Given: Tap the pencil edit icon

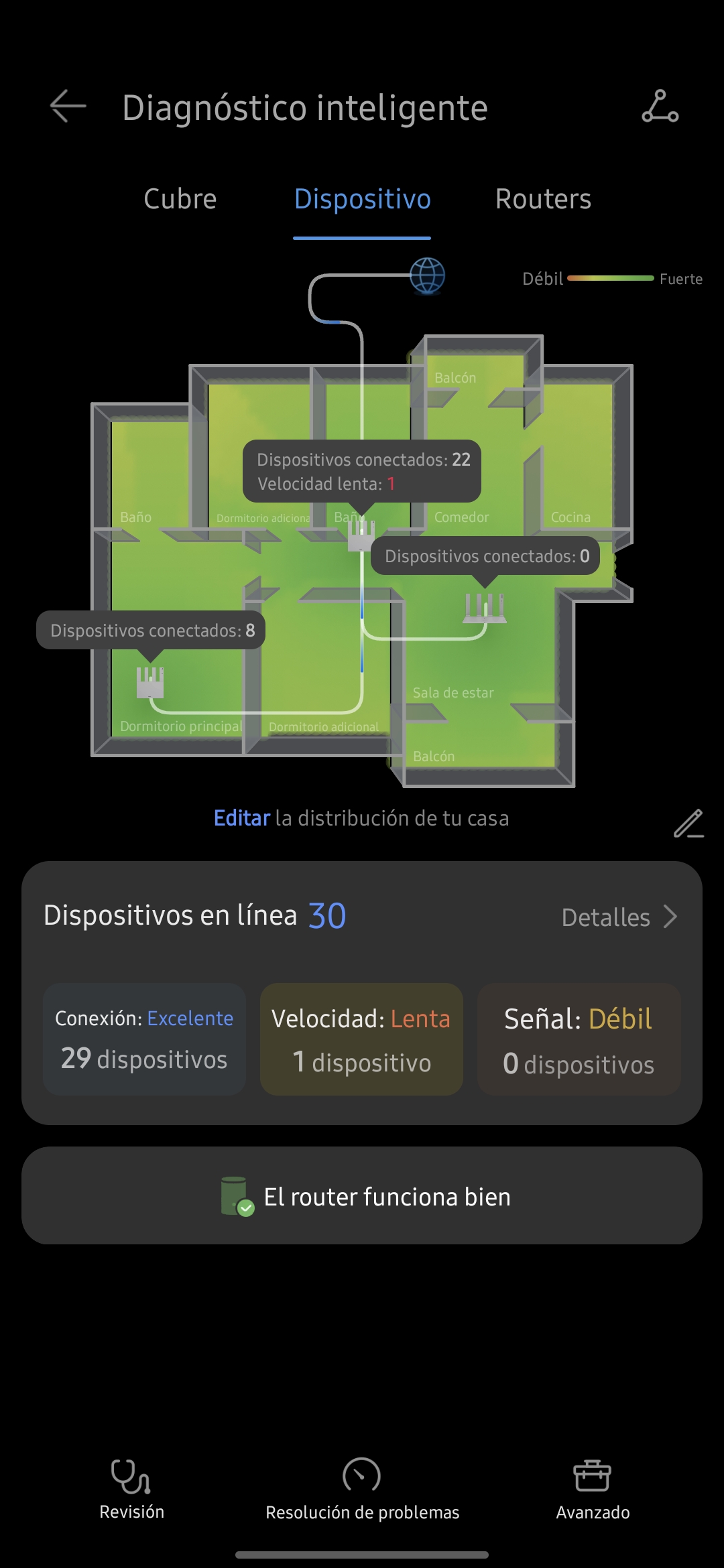Looking at the screenshot, I should (688, 824).
